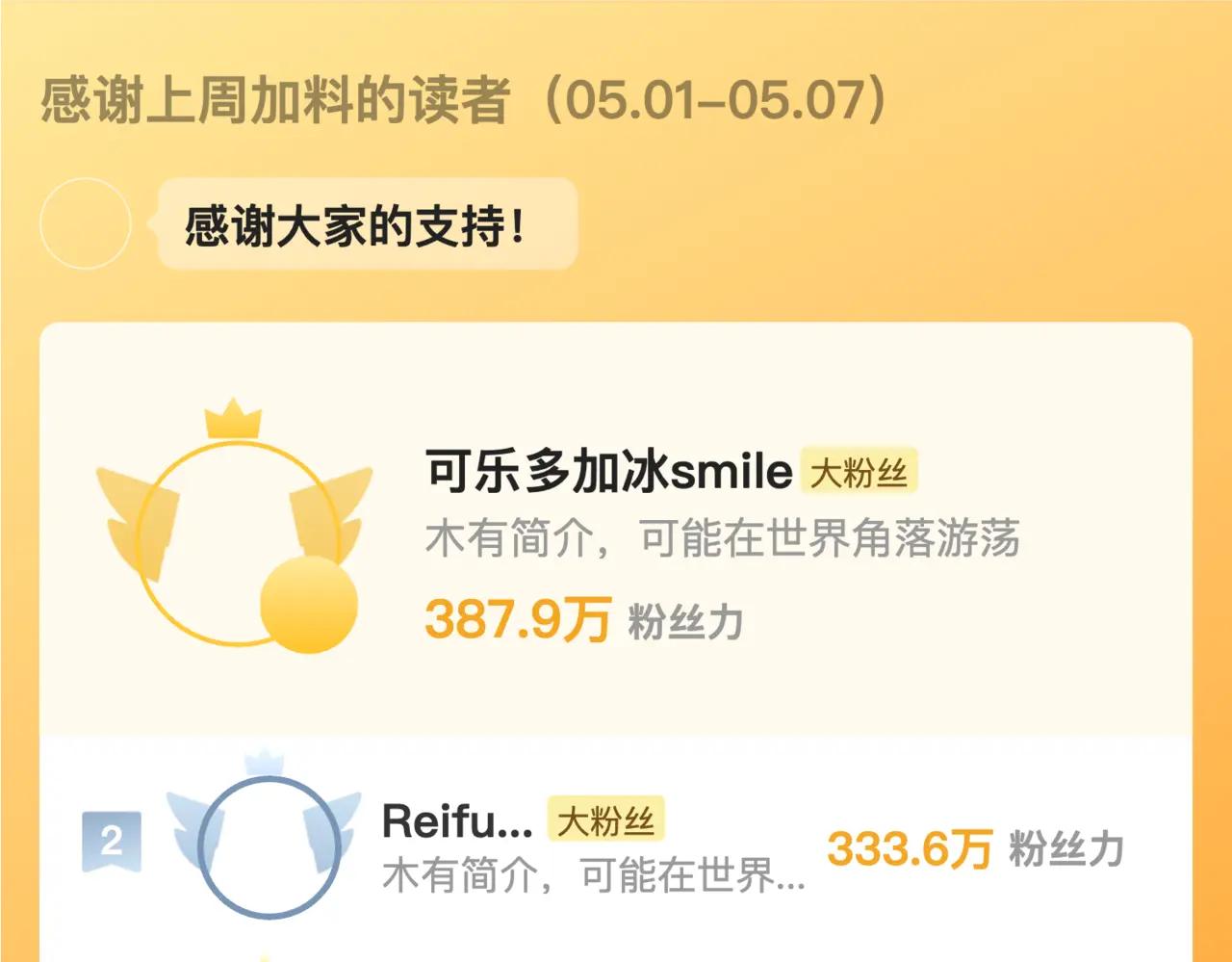This screenshot has height=962, width=1232.
Task: Tap the author avatar beside 感谢大家的支持
Action: pos(86,223)
